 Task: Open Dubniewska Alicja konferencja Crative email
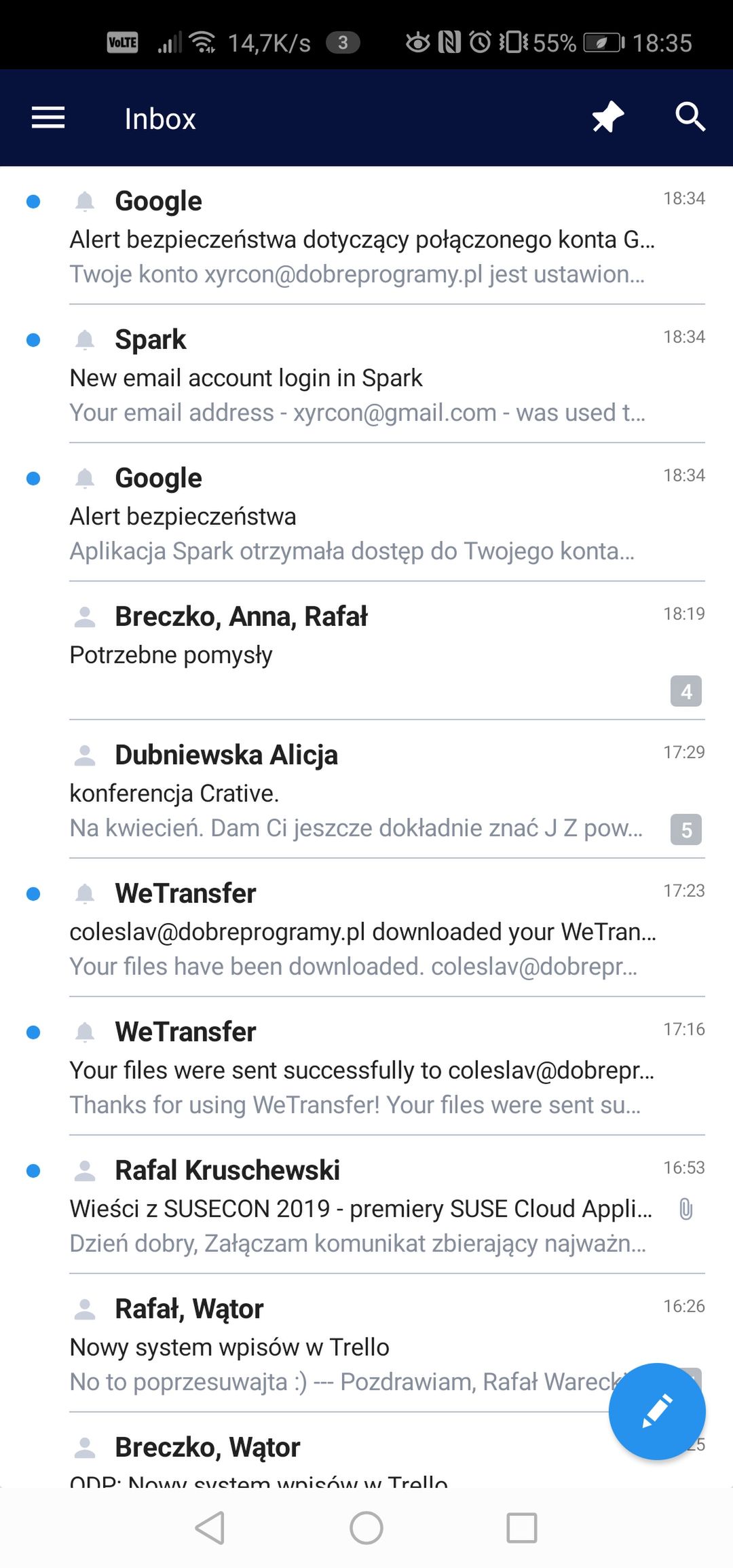pyautogui.click(x=366, y=789)
